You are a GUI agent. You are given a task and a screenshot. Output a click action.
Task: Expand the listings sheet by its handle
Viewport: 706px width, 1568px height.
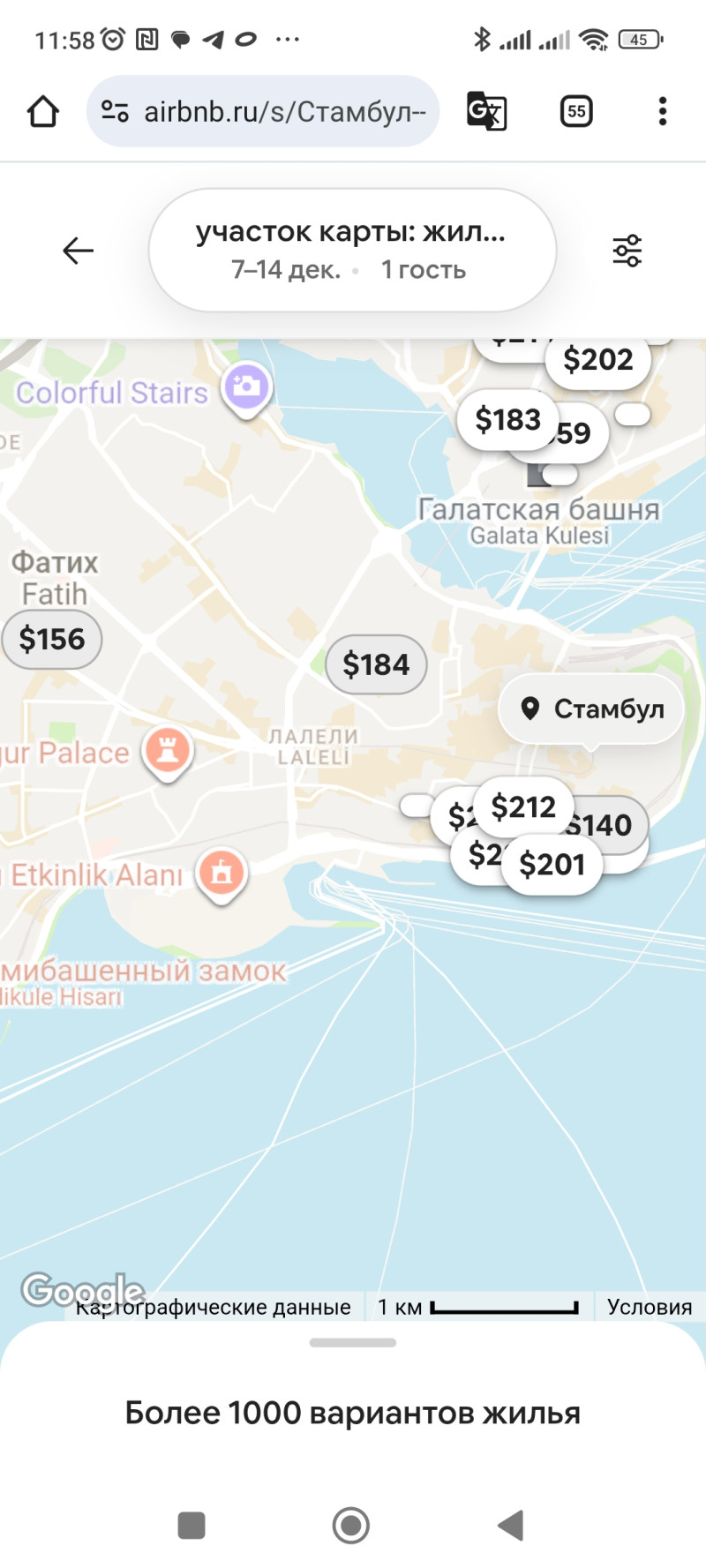[352, 1342]
